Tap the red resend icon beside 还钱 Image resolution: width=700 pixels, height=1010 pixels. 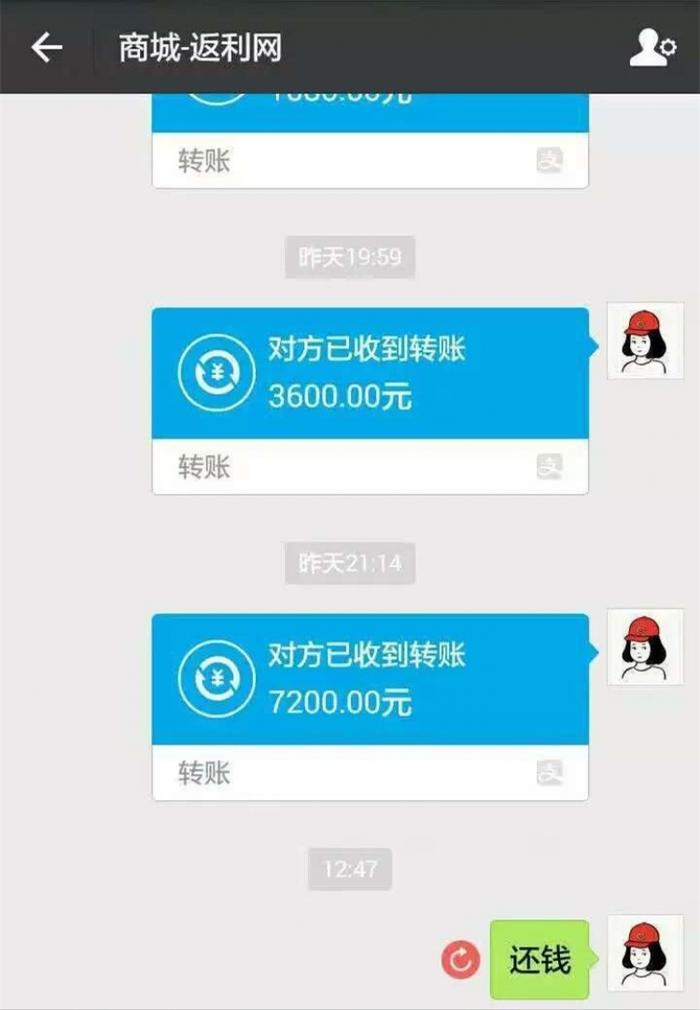click(x=460, y=960)
